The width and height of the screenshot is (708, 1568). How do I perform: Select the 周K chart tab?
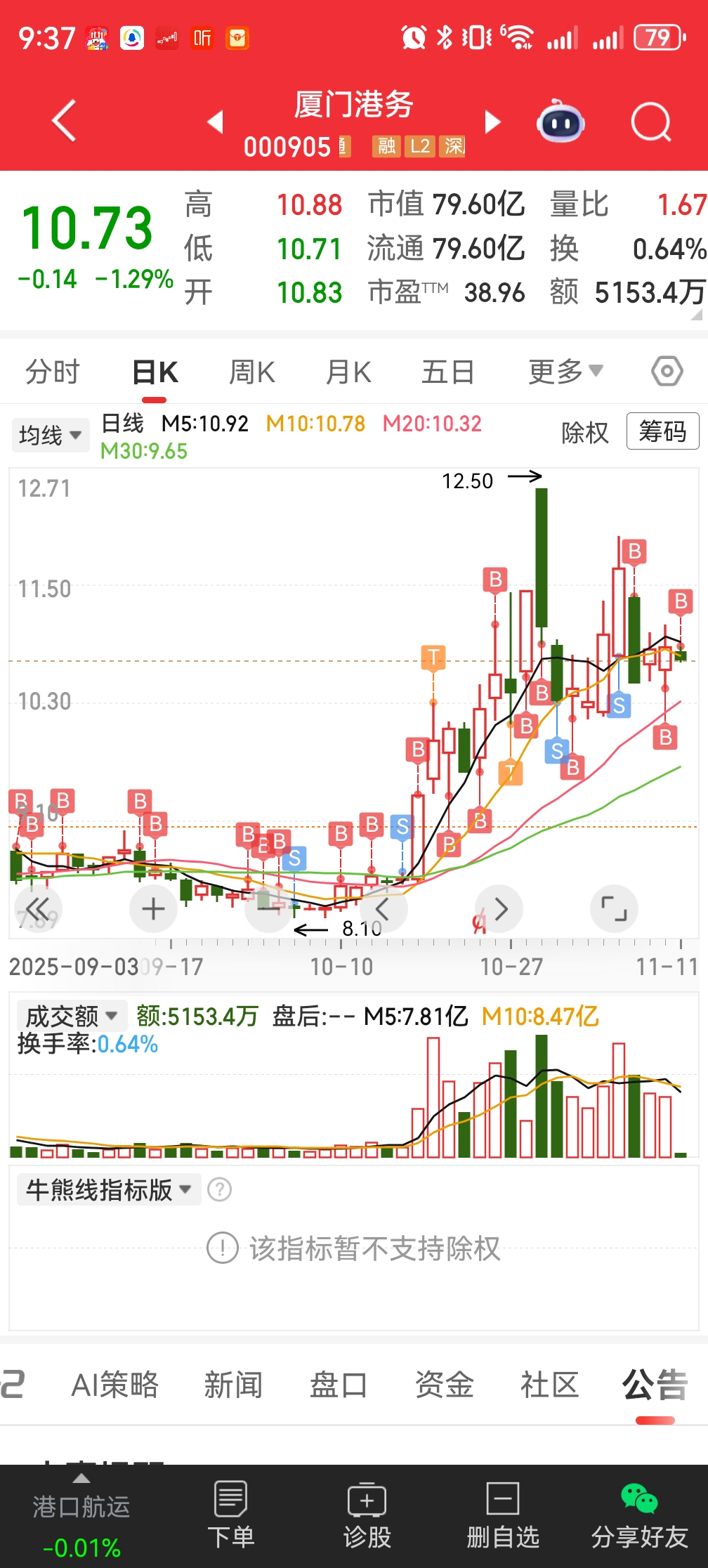point(252,372)
